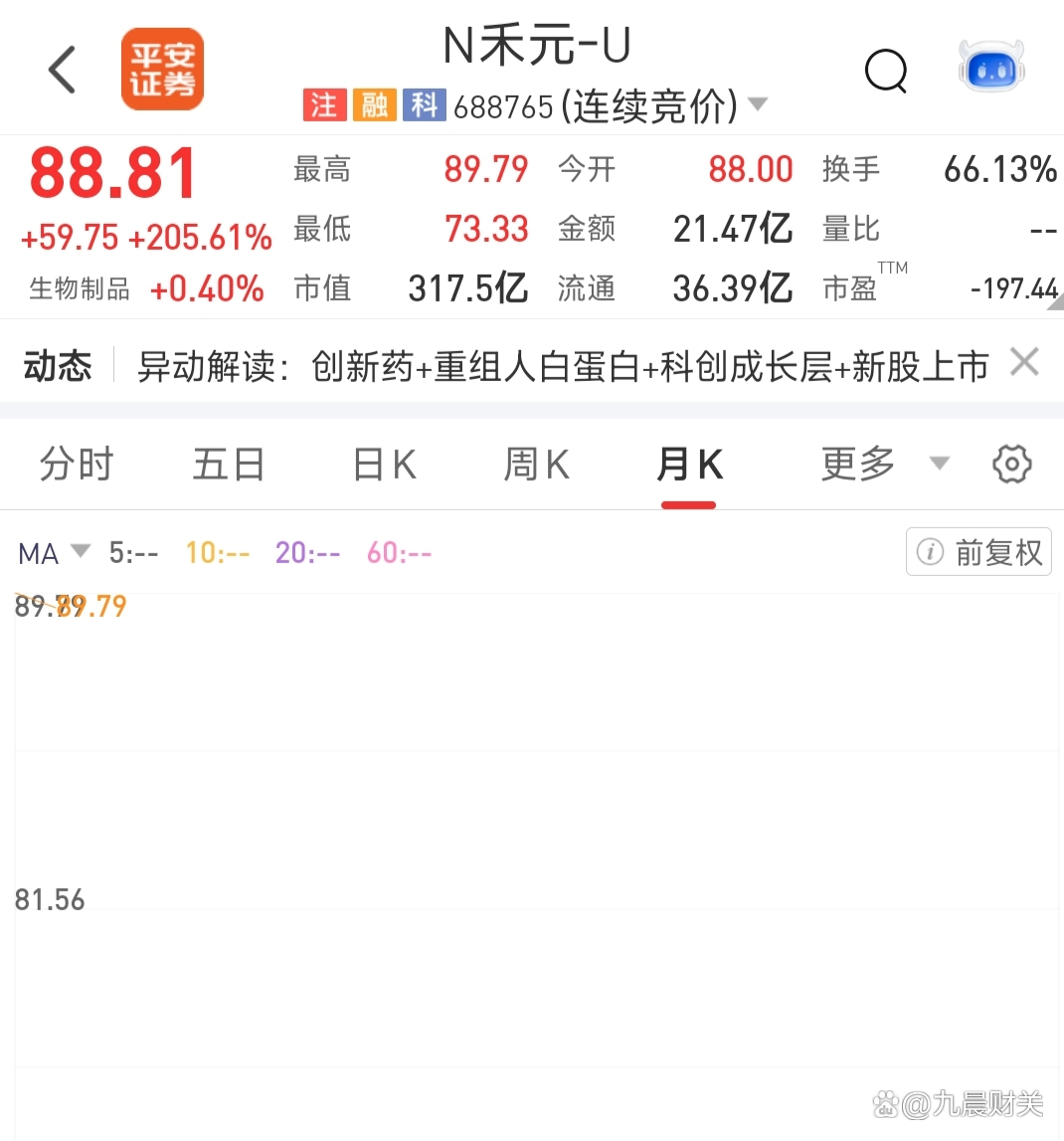Open the 异动解读 dynamic news line
1064x1141 pixels.
[x=562, y=367]
